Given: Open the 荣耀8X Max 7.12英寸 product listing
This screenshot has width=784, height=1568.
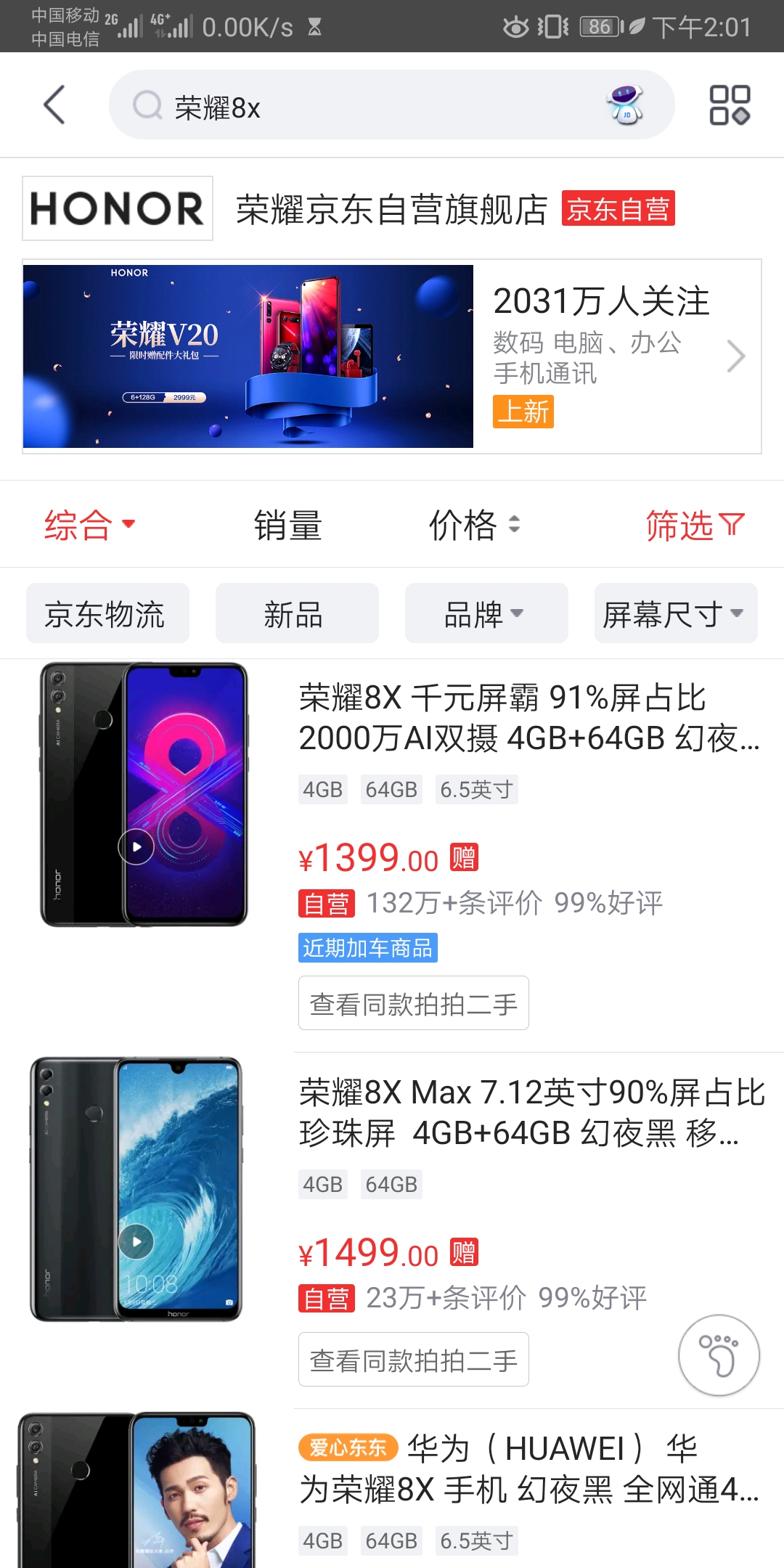Looking at the screenshot, I should [x=530, y=1111].
